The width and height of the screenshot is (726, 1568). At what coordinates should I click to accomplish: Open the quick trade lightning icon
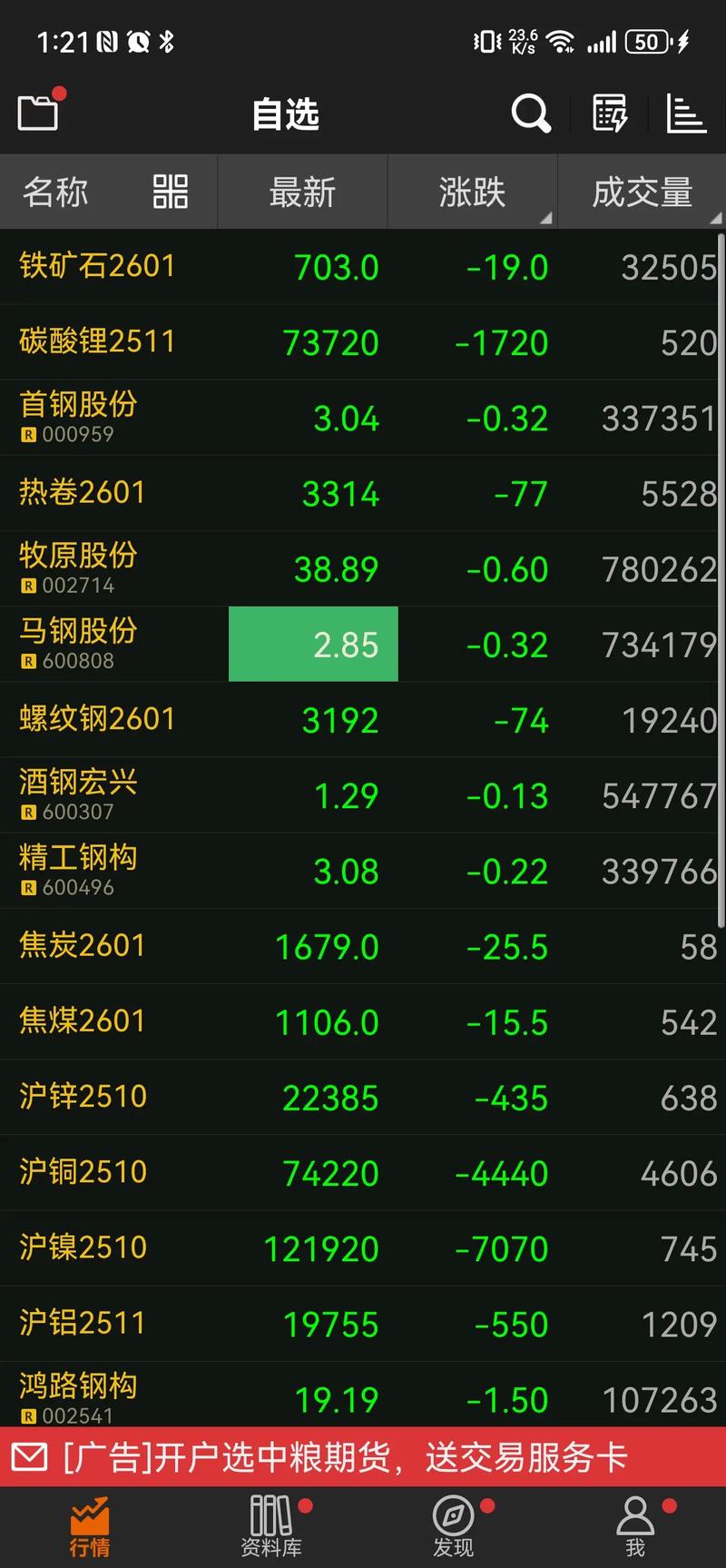point(609,114)
